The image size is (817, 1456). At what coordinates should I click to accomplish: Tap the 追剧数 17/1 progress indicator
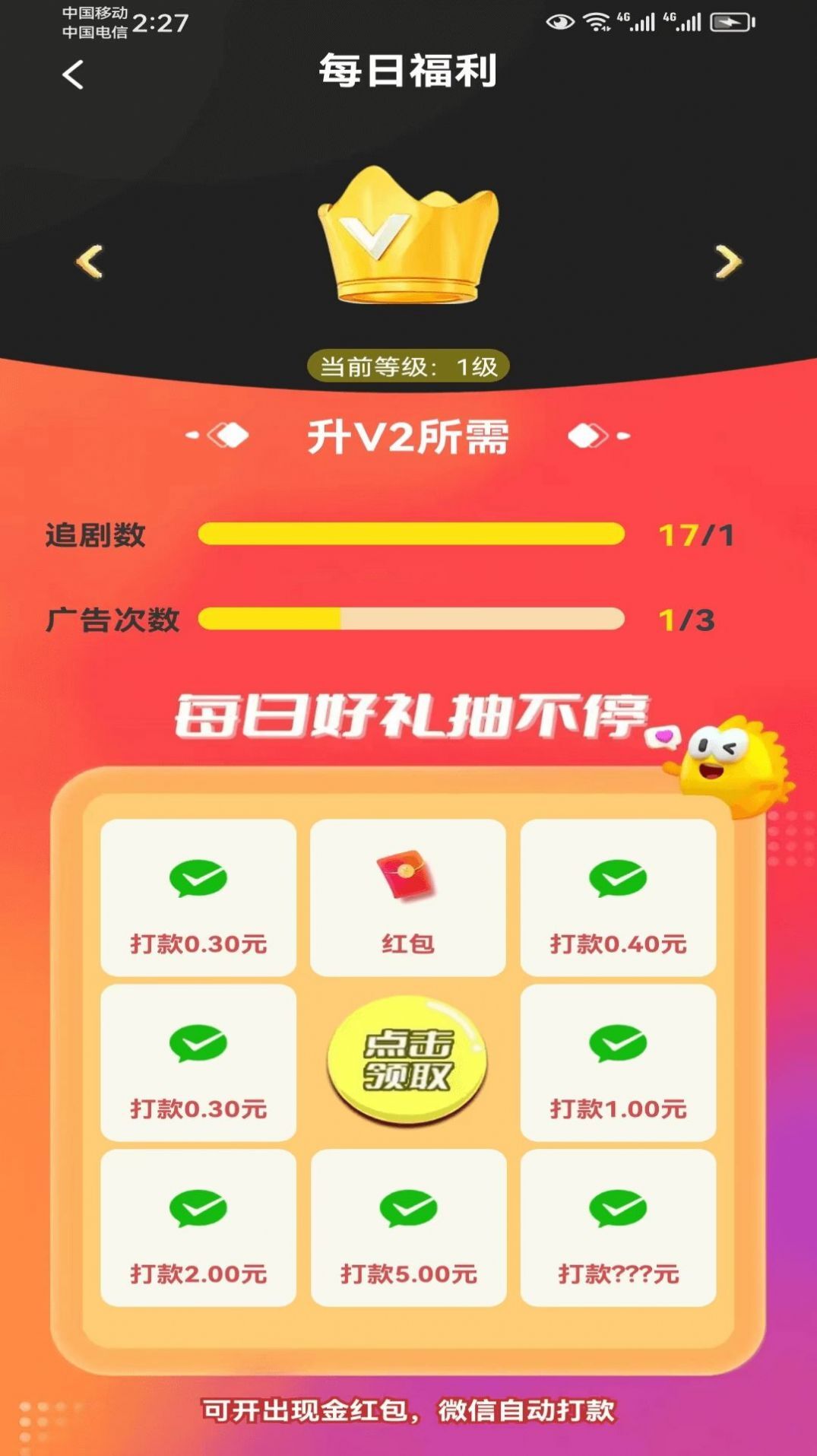pos(410,535)
